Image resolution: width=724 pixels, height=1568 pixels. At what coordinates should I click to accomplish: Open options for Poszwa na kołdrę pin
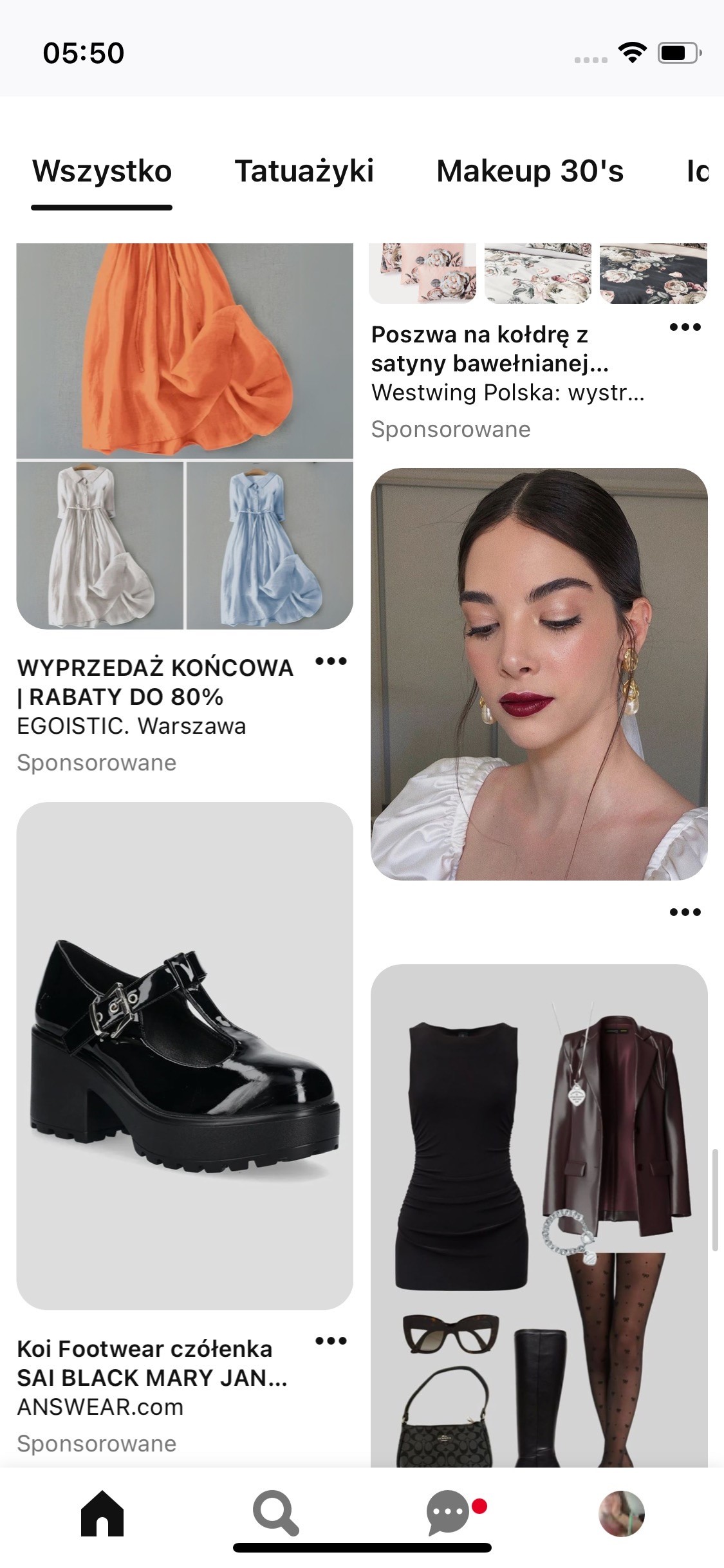click(x=685, y=327)
